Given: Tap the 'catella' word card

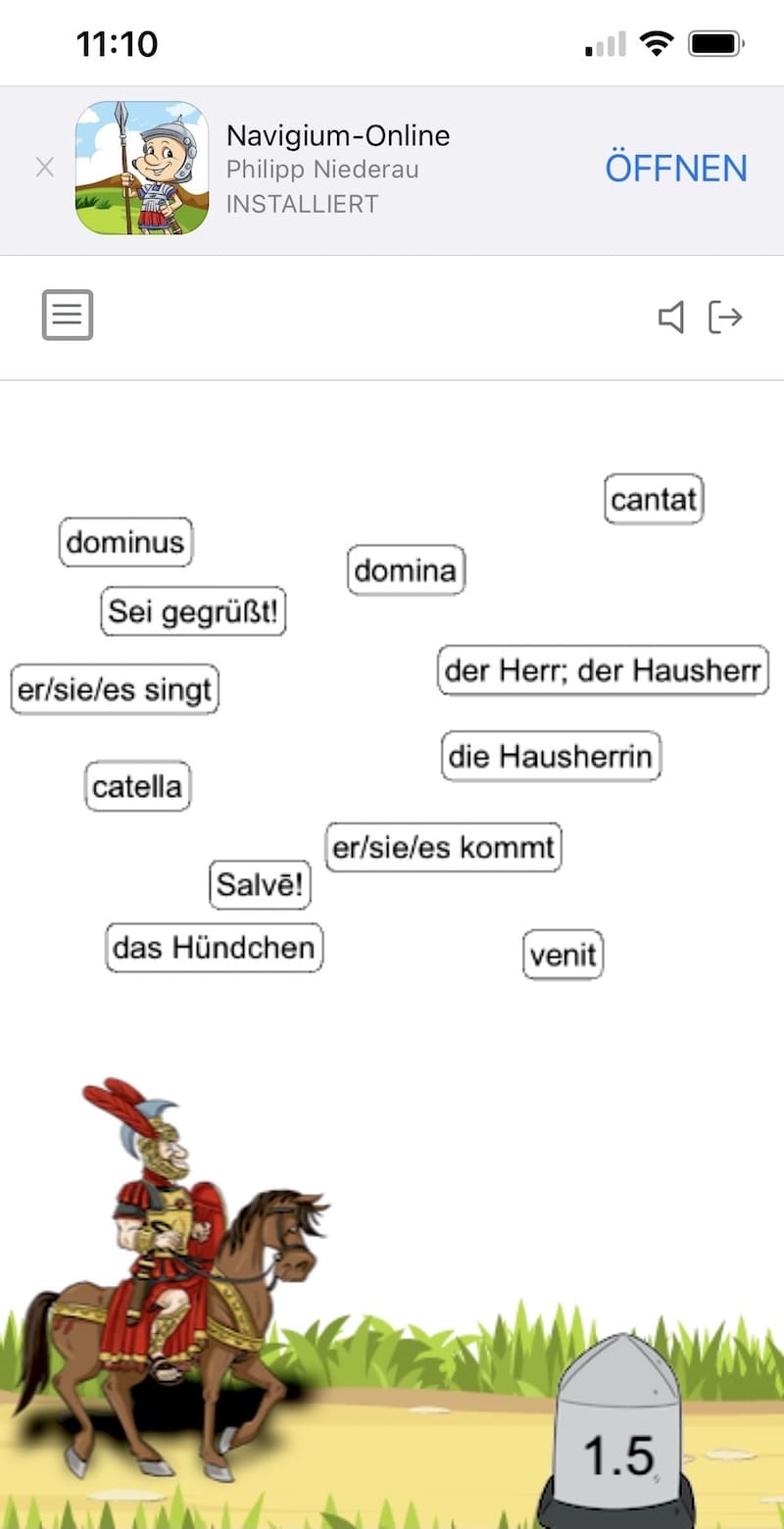Looking at the screenshot, I should tap(137, 786).
